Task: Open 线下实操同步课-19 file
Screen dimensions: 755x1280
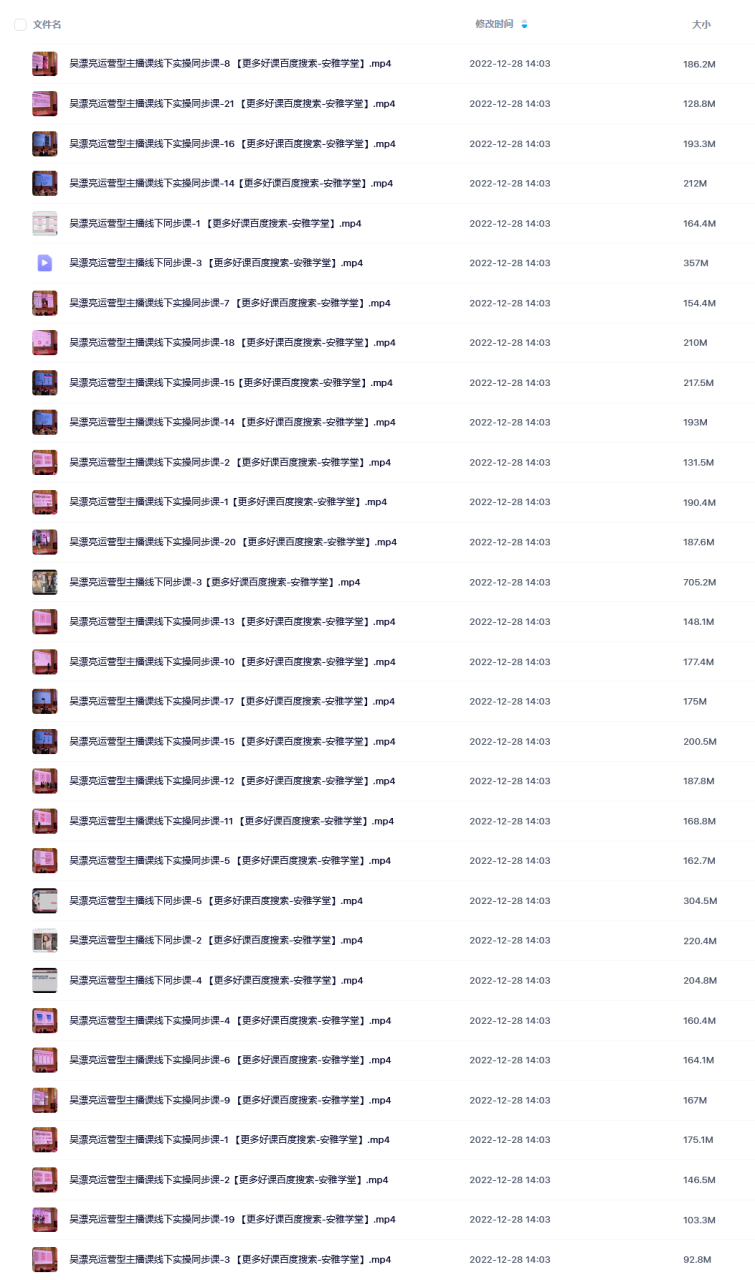Action: [232, 1220]
